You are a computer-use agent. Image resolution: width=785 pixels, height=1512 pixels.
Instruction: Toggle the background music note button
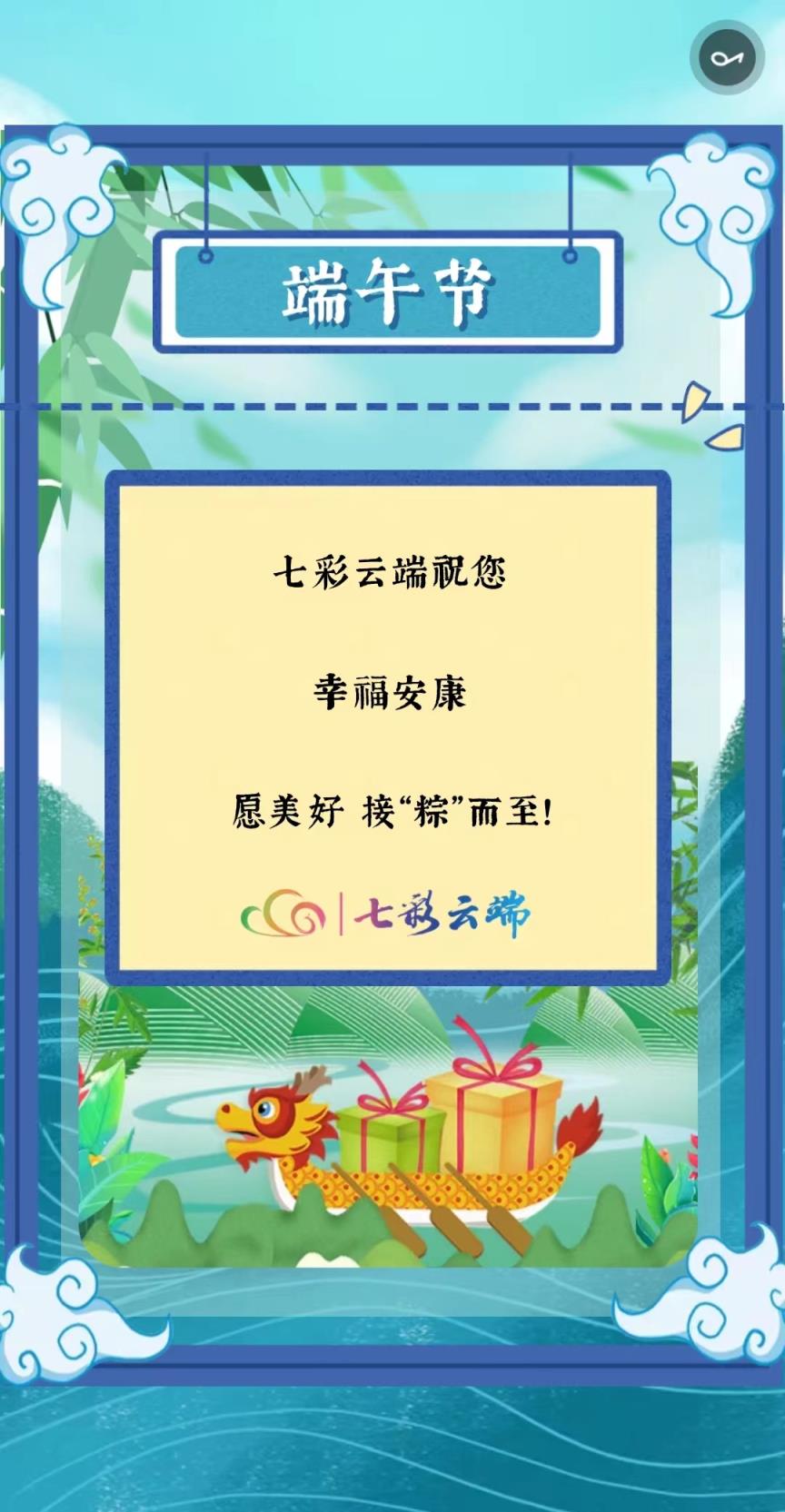[727, 58]
